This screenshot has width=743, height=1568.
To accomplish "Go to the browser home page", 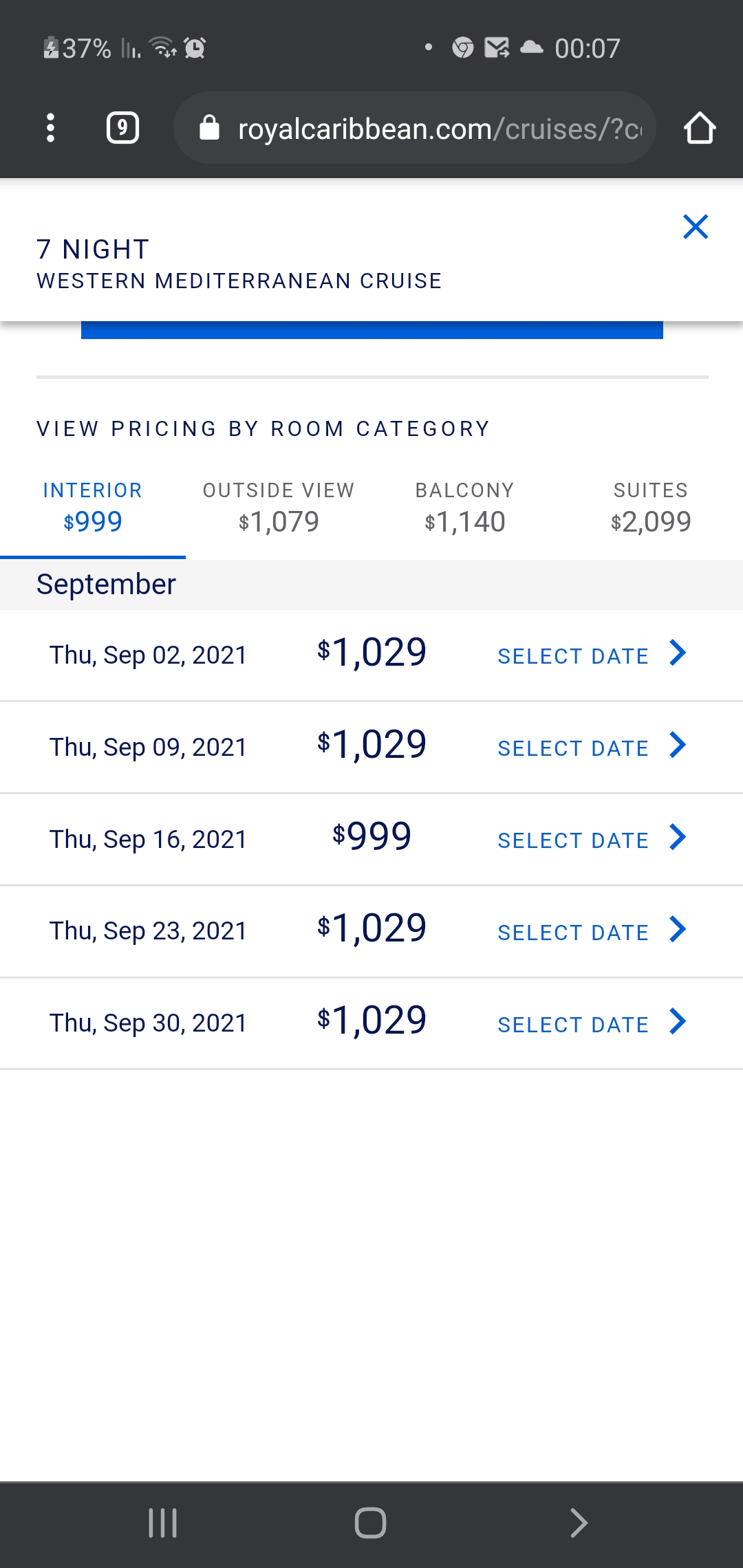I will pyautogui.click(x=700, y=128).
